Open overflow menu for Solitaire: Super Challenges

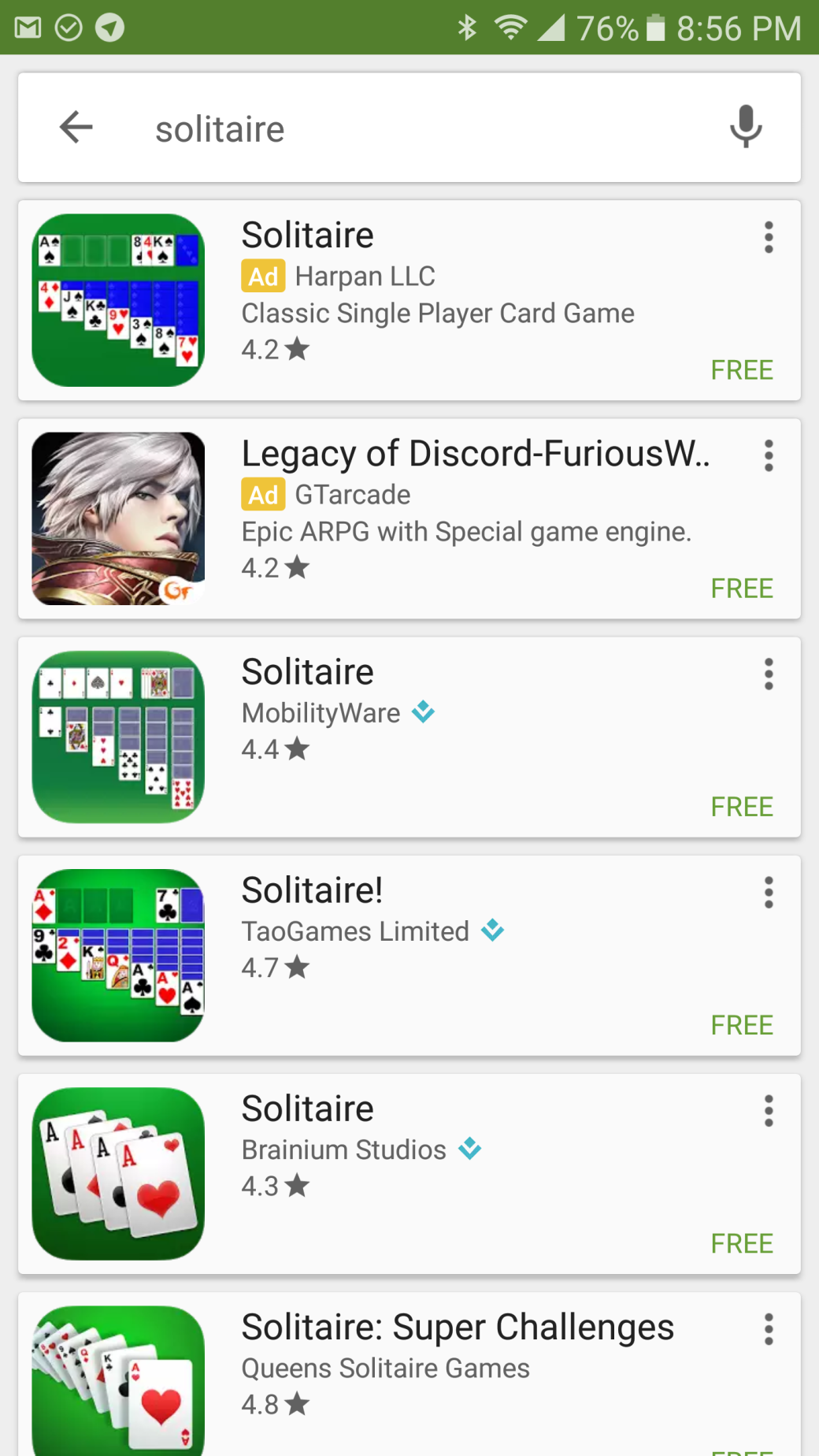769,1329
